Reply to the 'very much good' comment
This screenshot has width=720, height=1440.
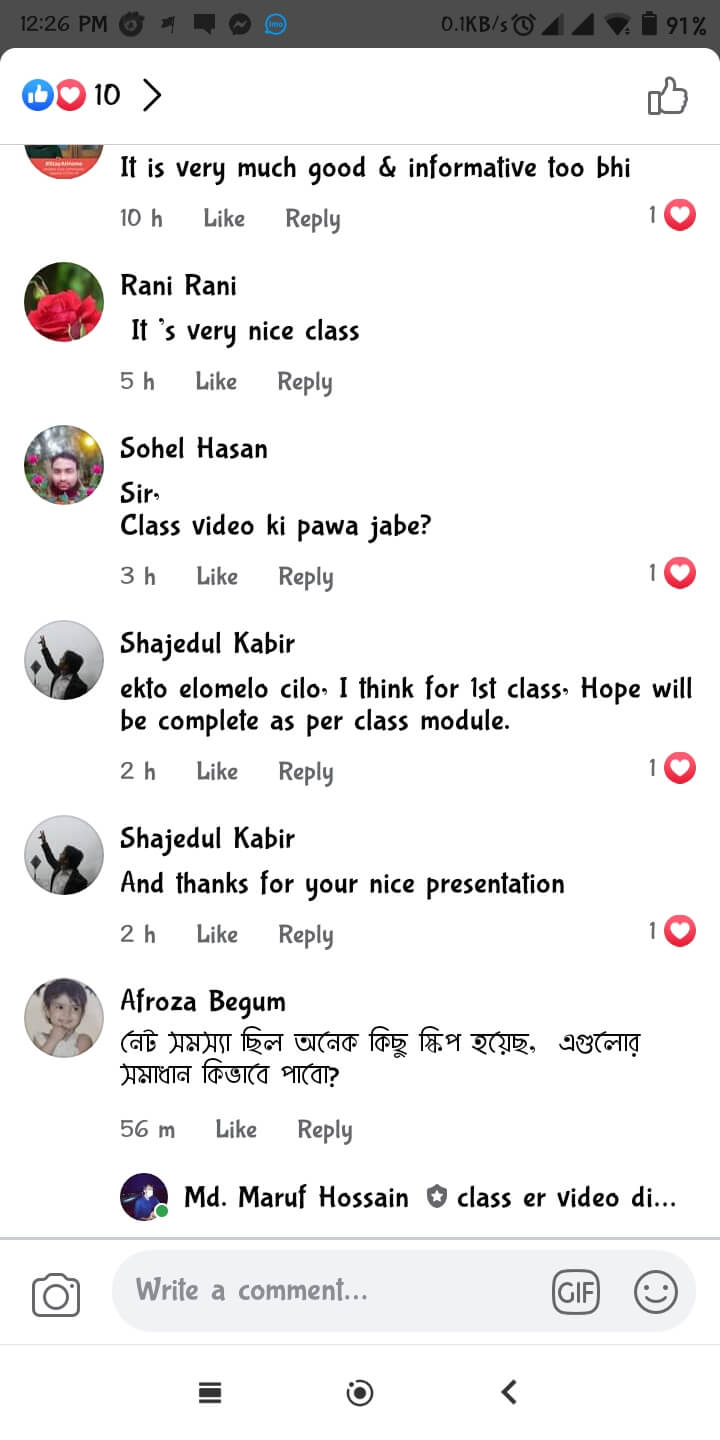click(x=312, y=218)
